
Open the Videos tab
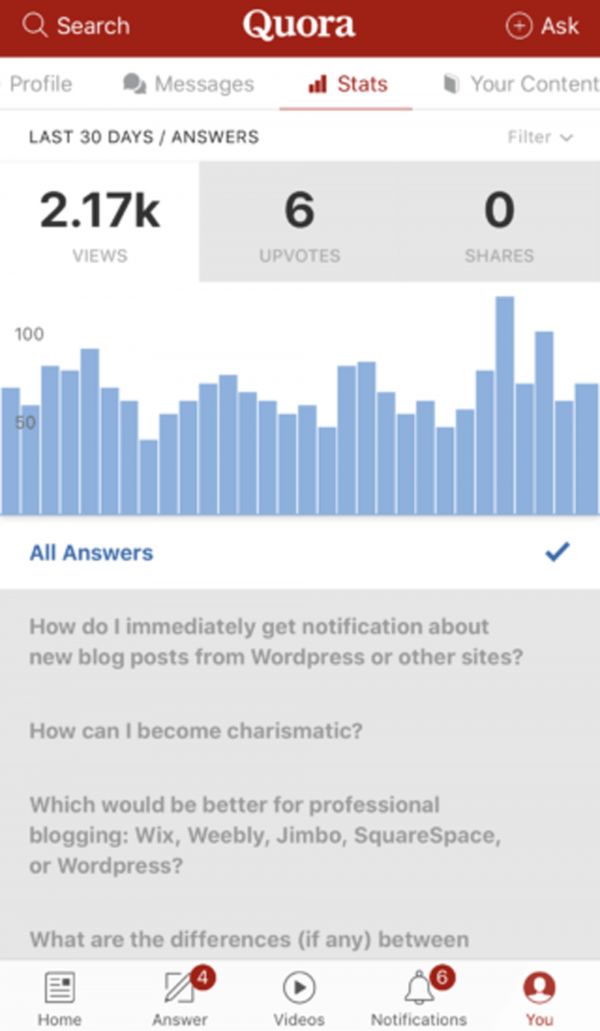299,997
